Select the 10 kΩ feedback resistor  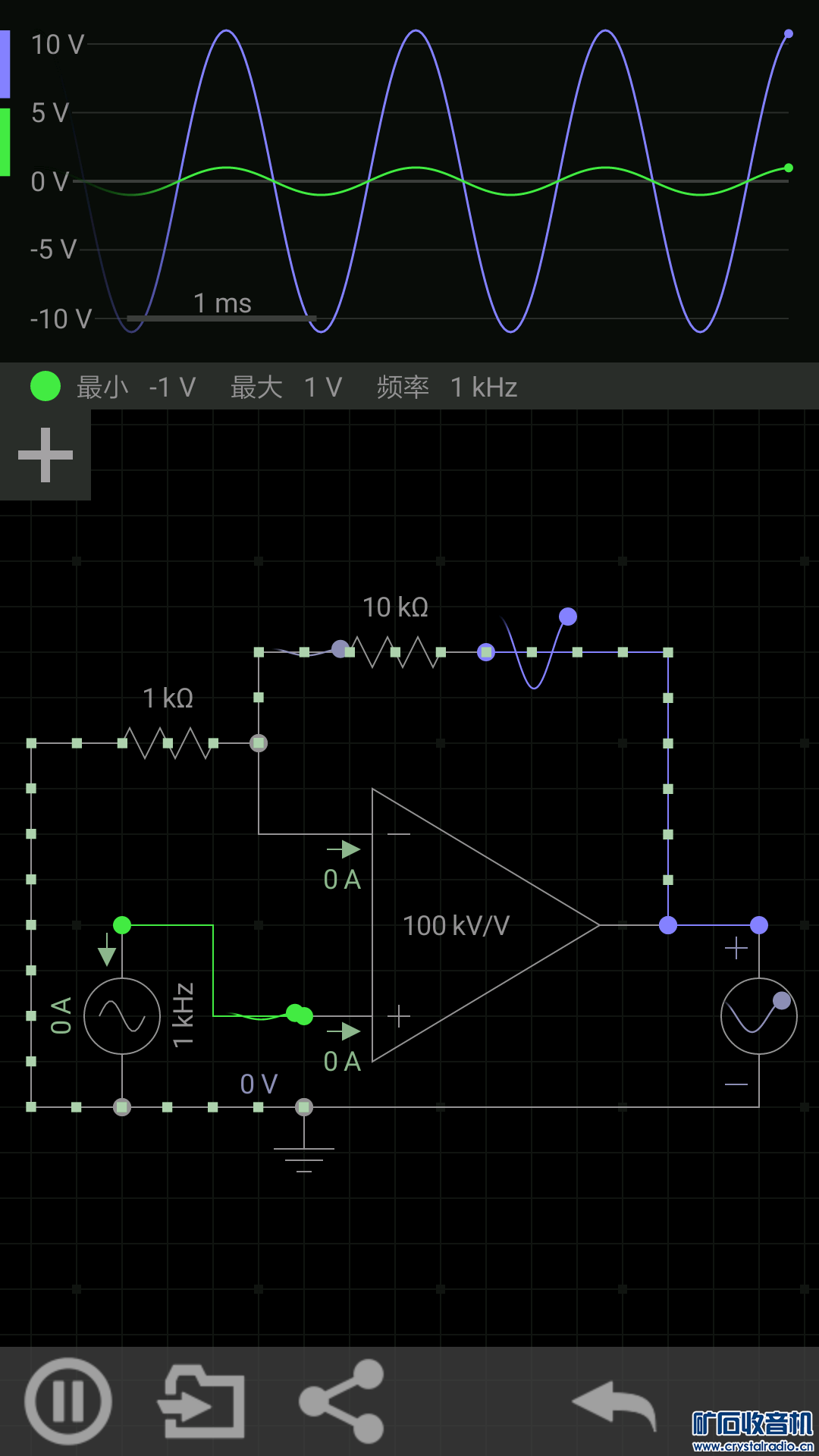(x=394, y=652)
